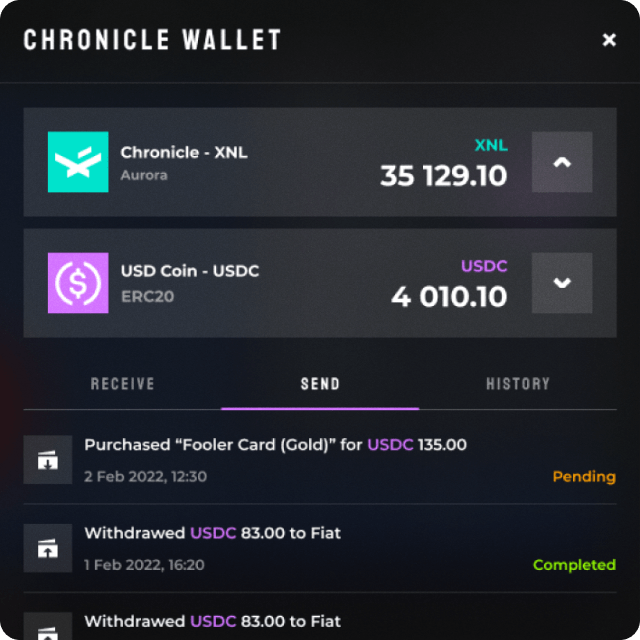Close the Chronicle Wallet panel
This screenshot has width=640, height=640.
[609, 40]
